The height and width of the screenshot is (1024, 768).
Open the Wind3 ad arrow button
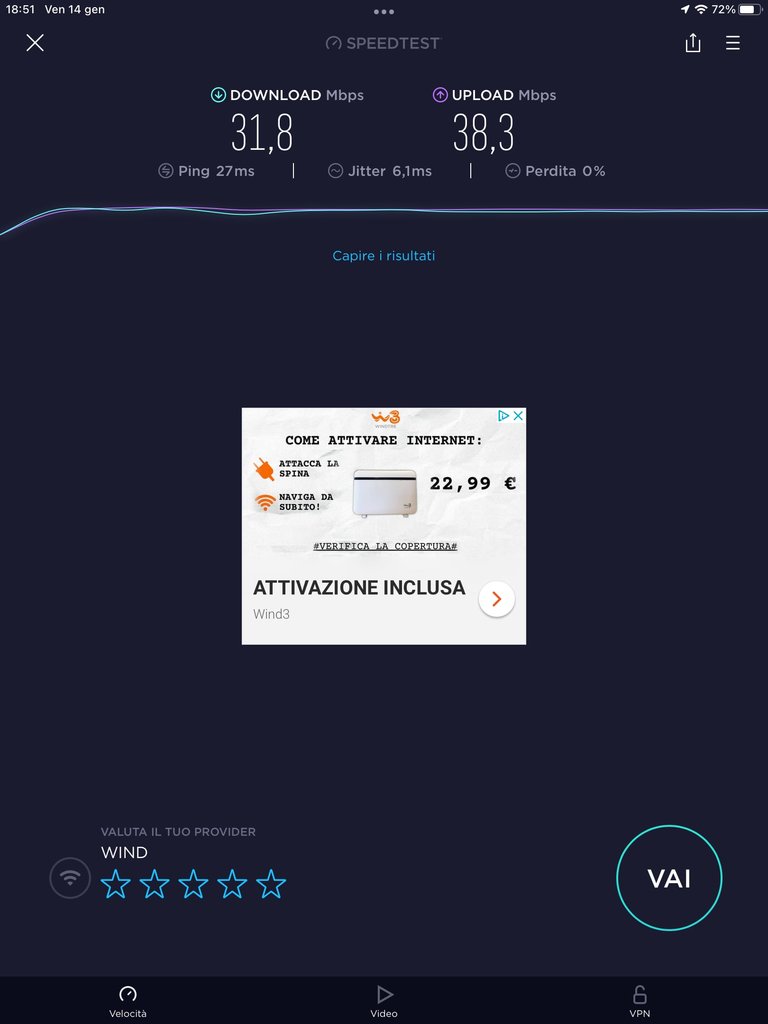pos(496,599)
